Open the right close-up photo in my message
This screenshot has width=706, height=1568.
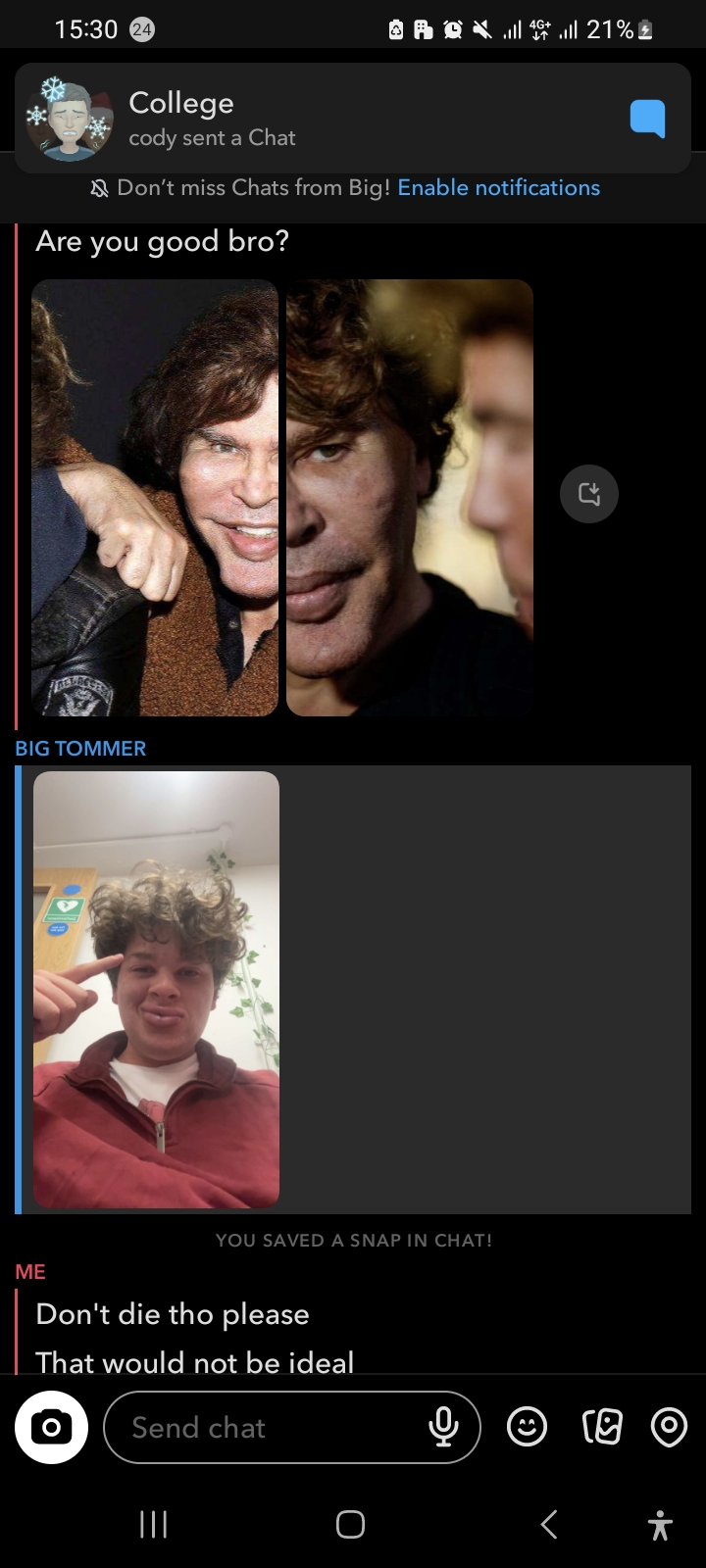click(410, 498)
